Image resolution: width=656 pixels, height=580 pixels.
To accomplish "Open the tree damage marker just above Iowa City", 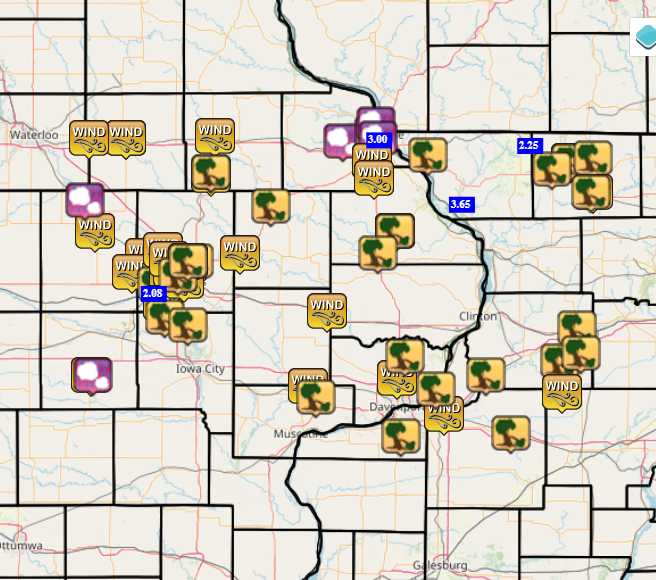I will pyautogui.click(x=188, y=324).
